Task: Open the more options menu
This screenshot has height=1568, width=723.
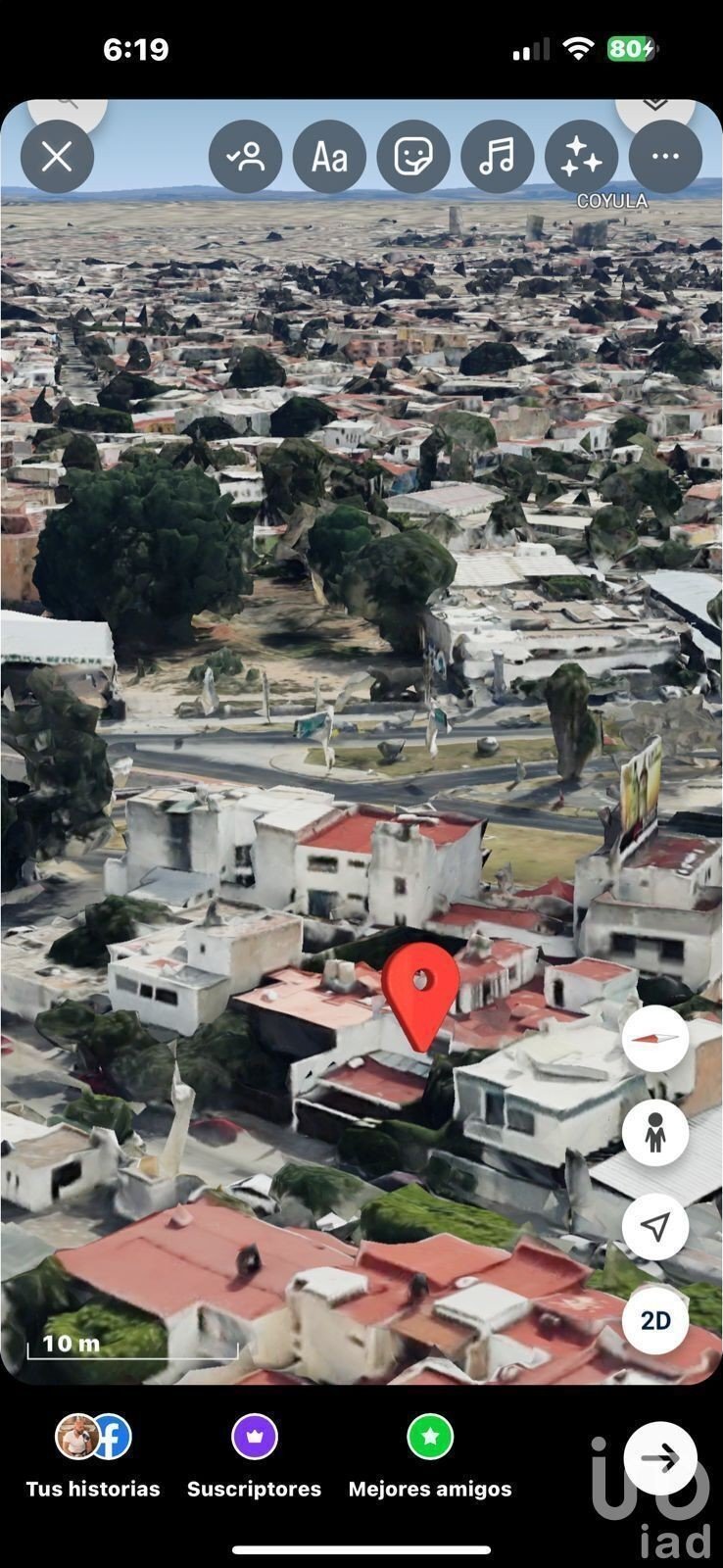Action: [665, 157]
